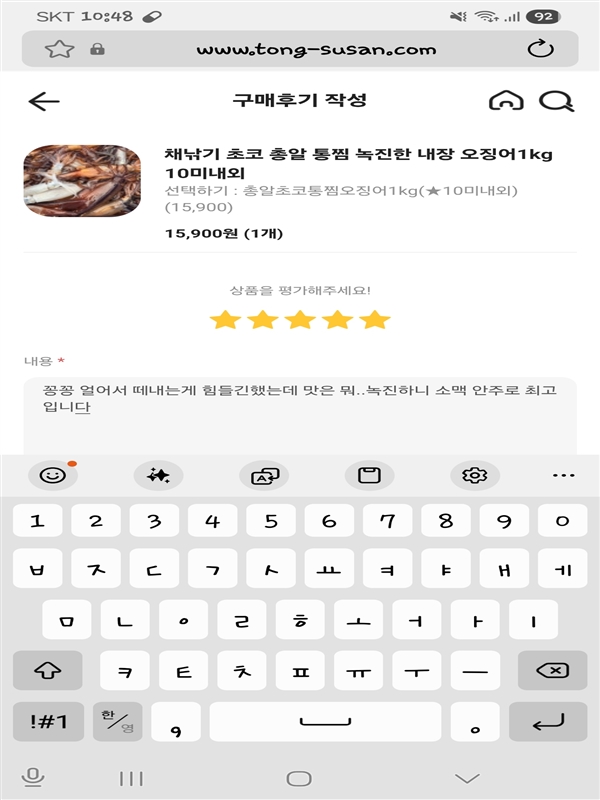Open the search magnifier in the header

pyautogui.click(x=557, y=101)
